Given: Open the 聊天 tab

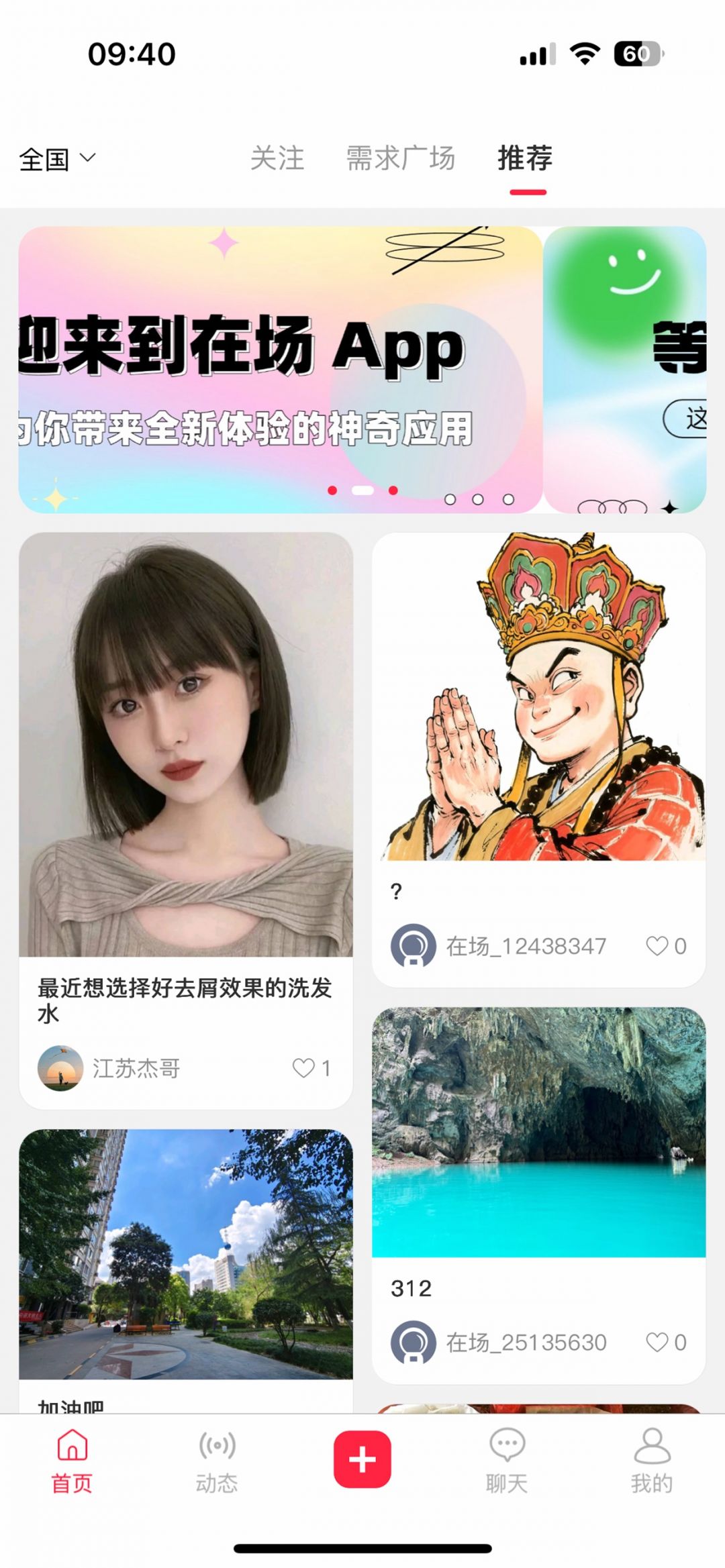Looking at the screenshot, I should (507, 1460).
